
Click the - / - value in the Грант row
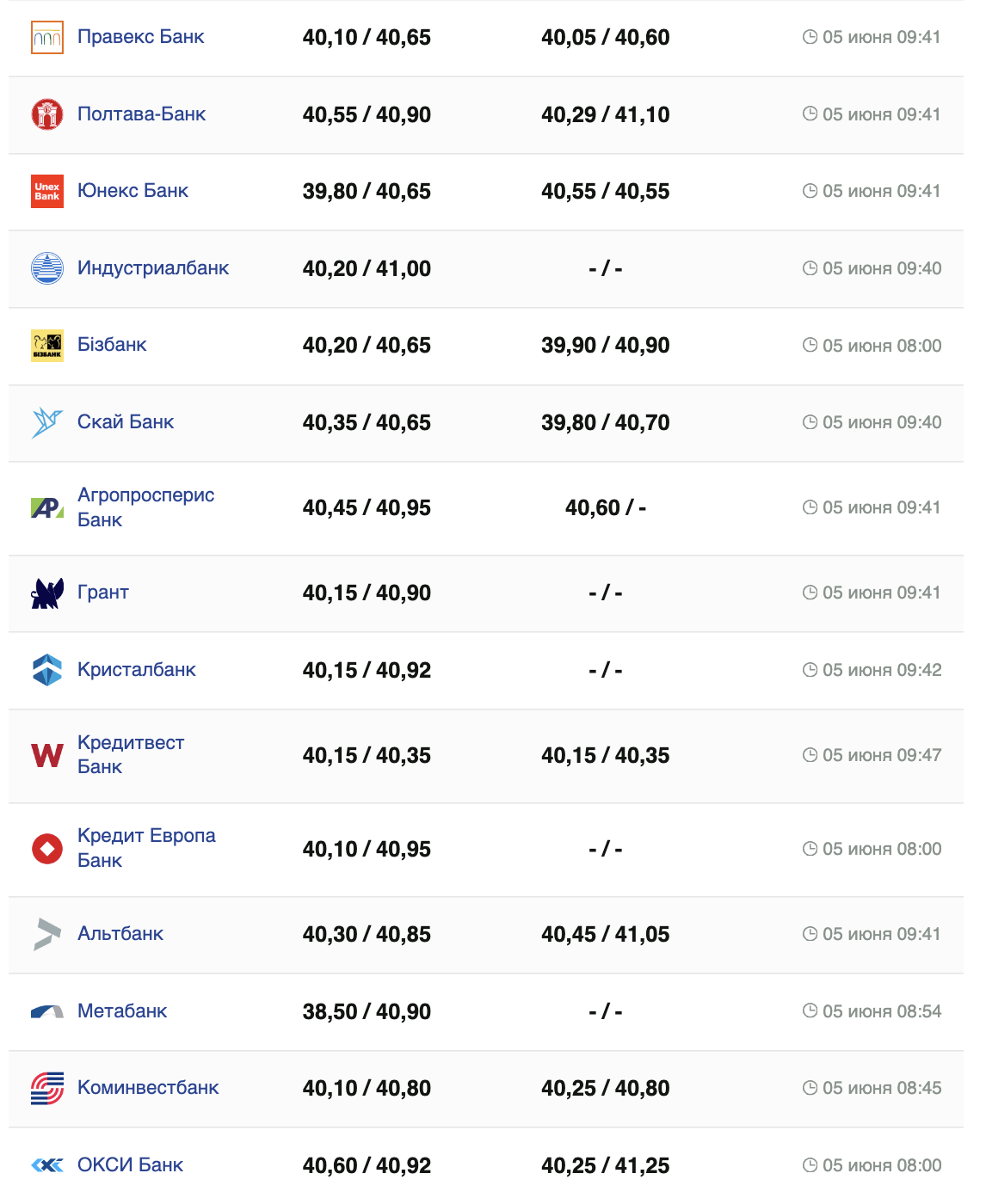point(606,592)
